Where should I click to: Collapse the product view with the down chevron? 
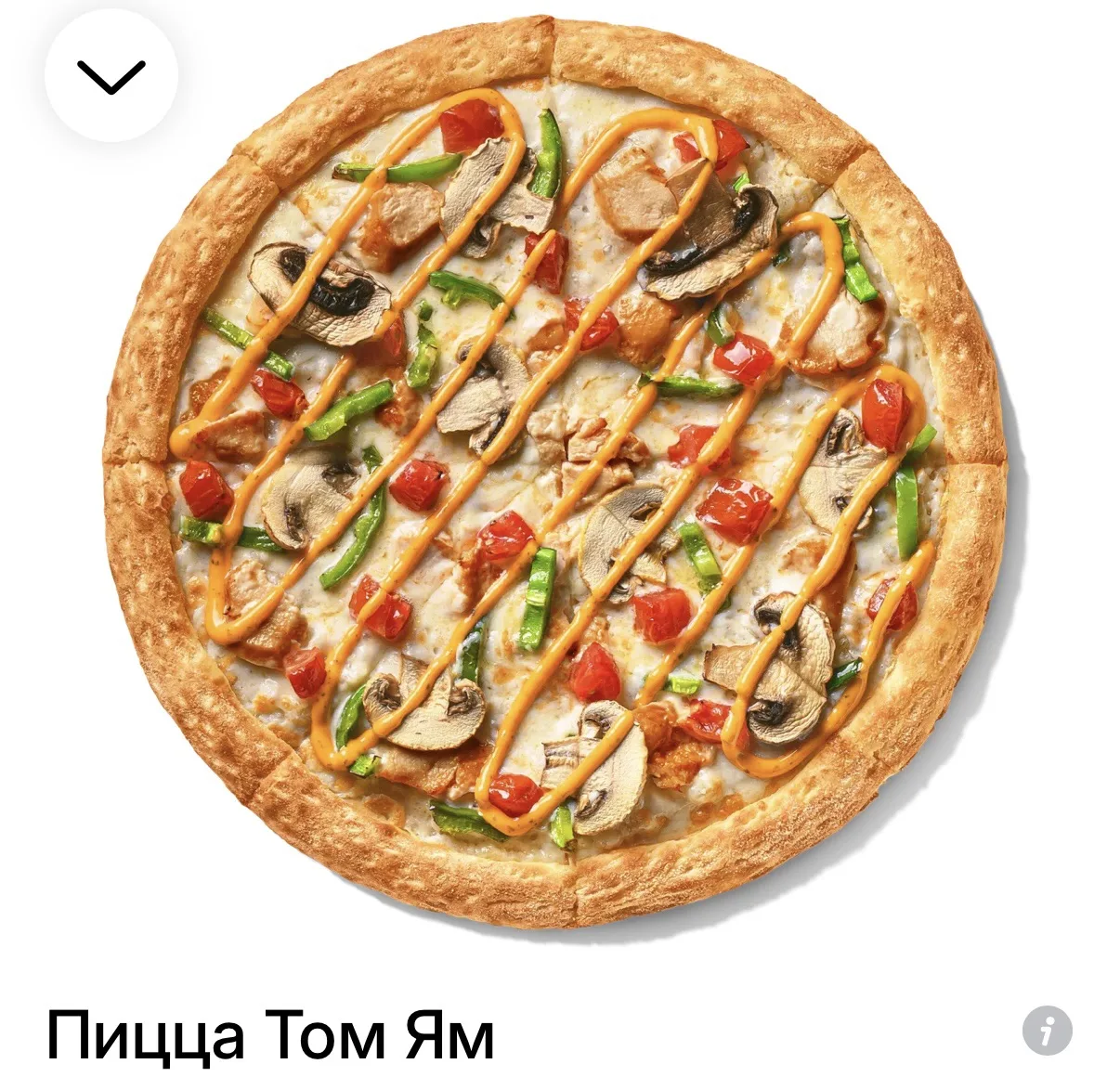coord(111,76)
